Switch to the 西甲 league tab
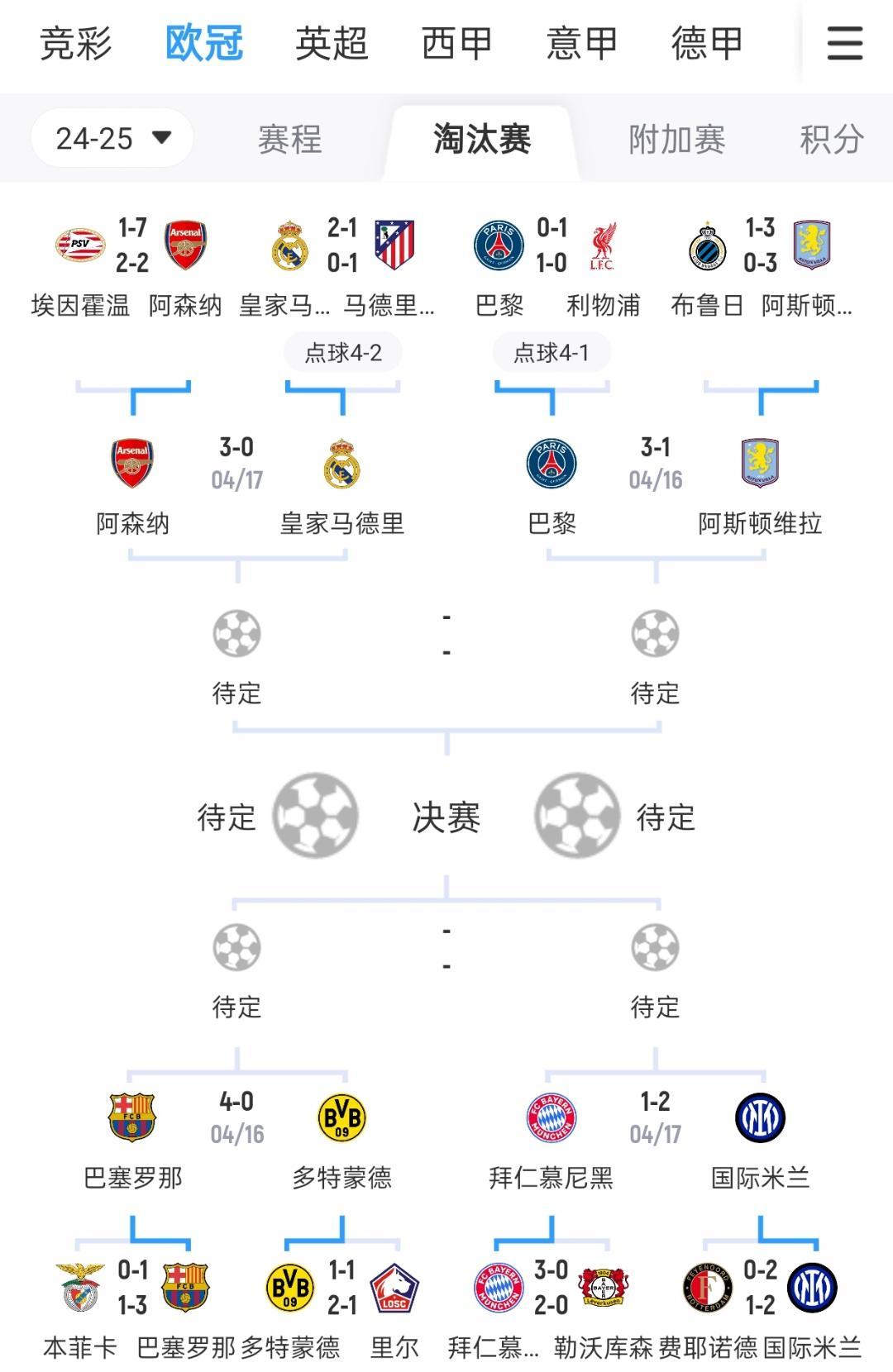Image resolution: width=893 pixels, height=1372 pixels. 456,43
